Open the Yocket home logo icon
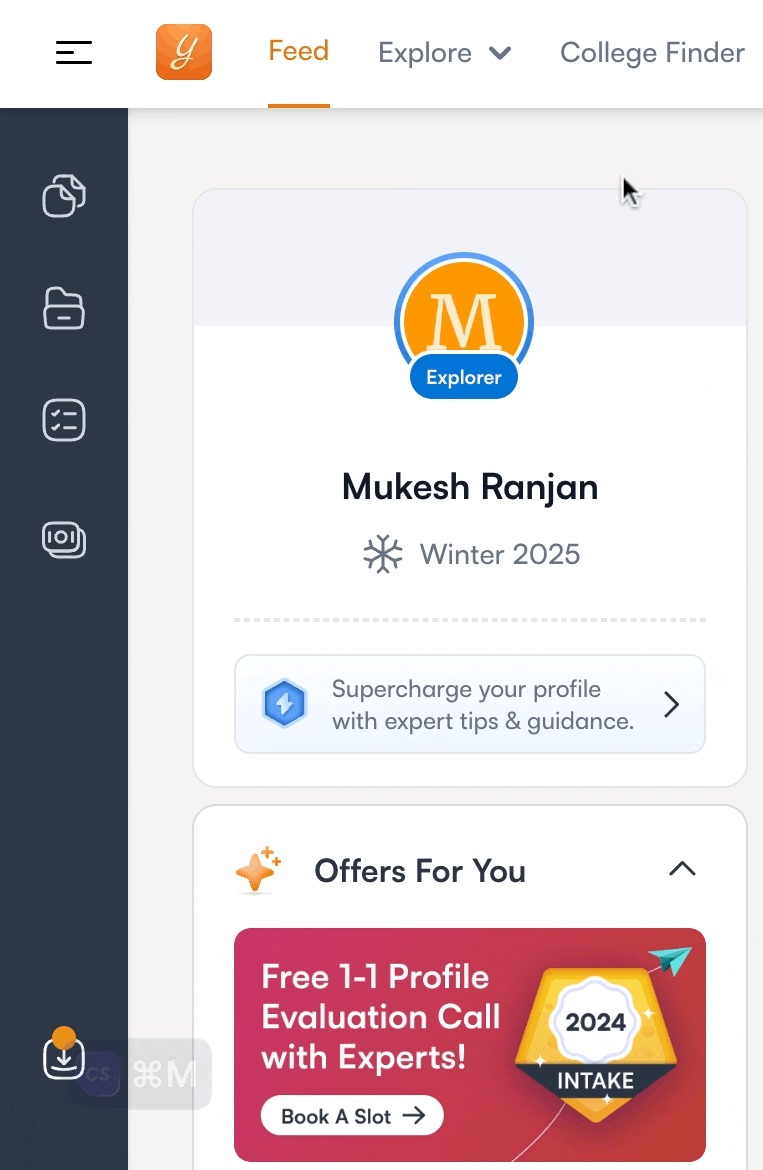Viewport: 763px width, 1170px height. 183,52
